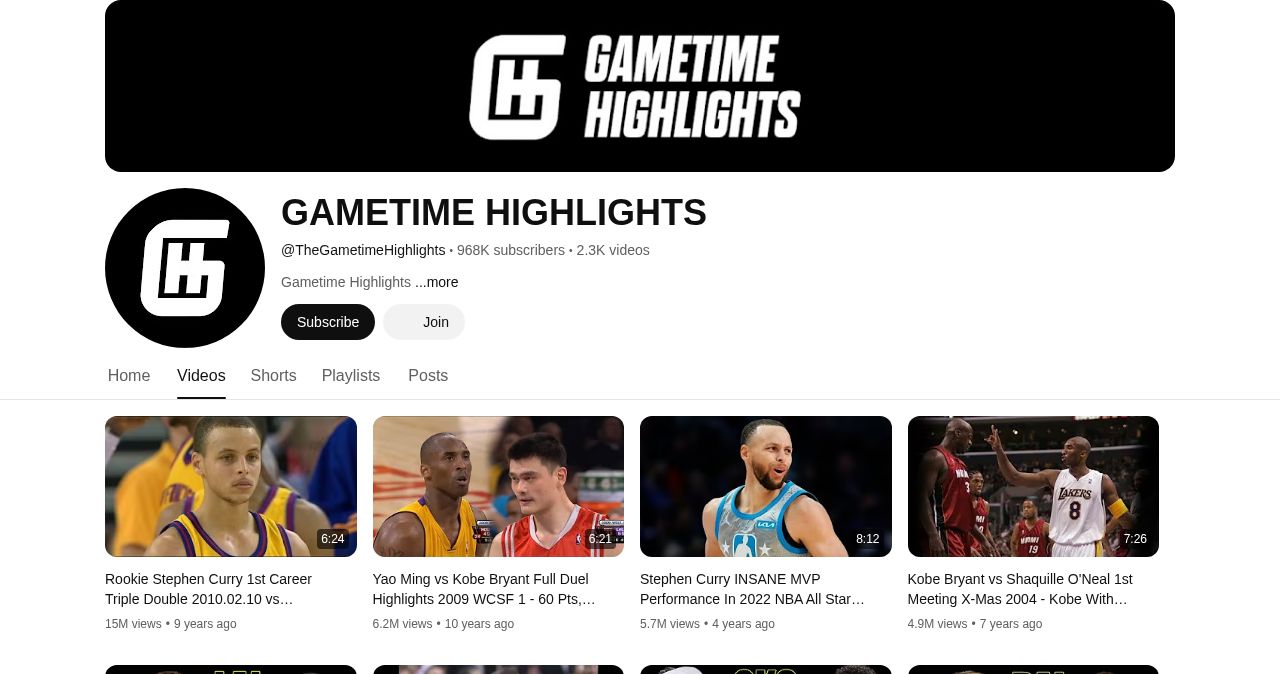View the Posts tab
This screenshot has width=1280, height=674.
[428, 376]
